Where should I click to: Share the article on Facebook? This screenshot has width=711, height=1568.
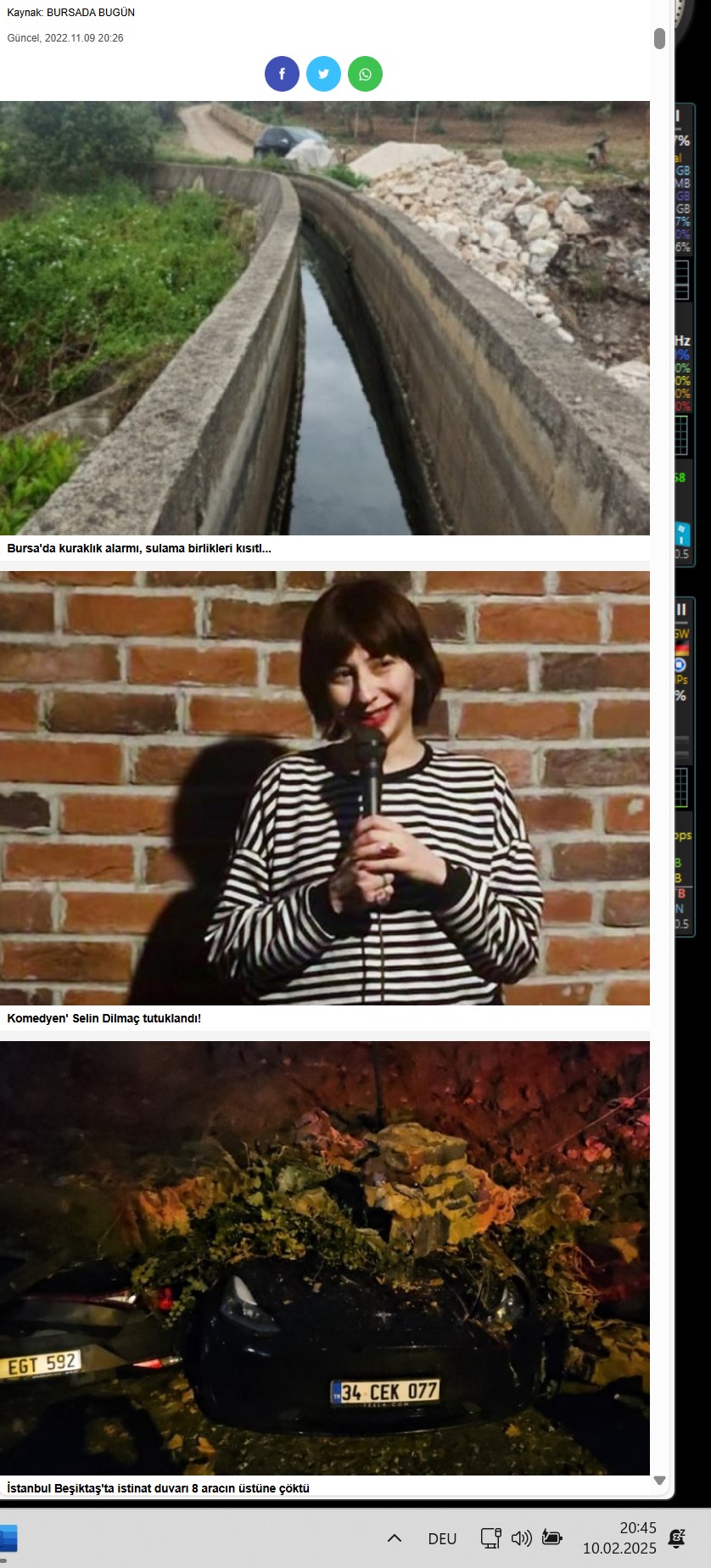tap(282, 74)
